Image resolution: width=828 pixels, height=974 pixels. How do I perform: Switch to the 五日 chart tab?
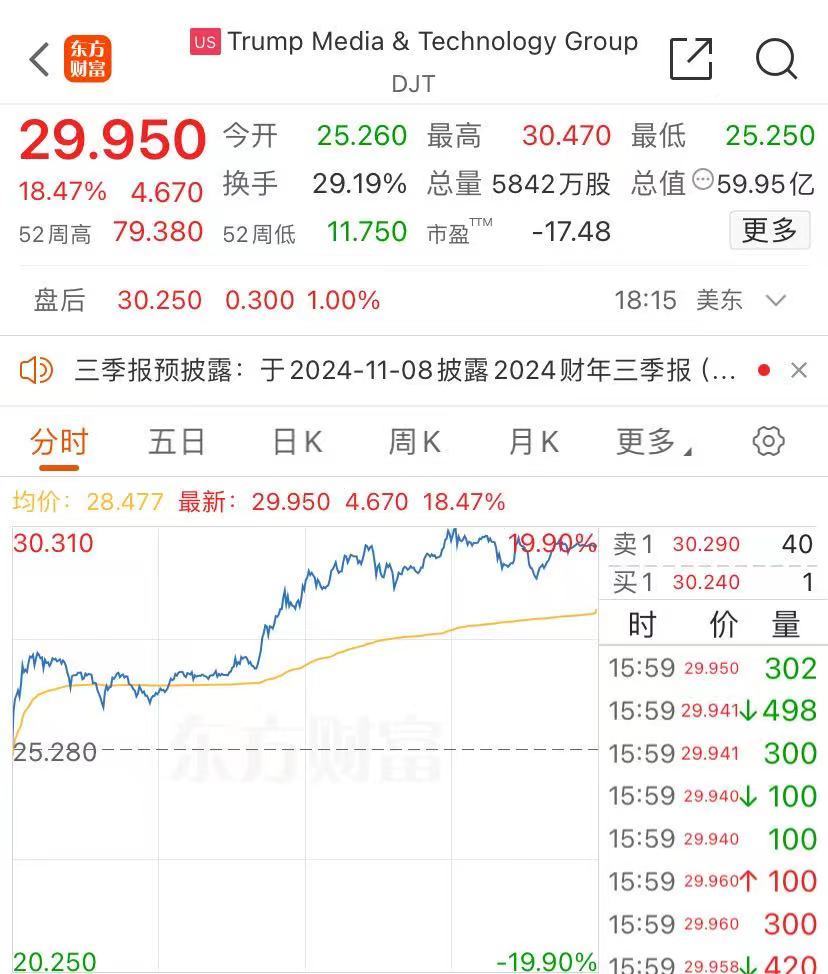[177, 442]
